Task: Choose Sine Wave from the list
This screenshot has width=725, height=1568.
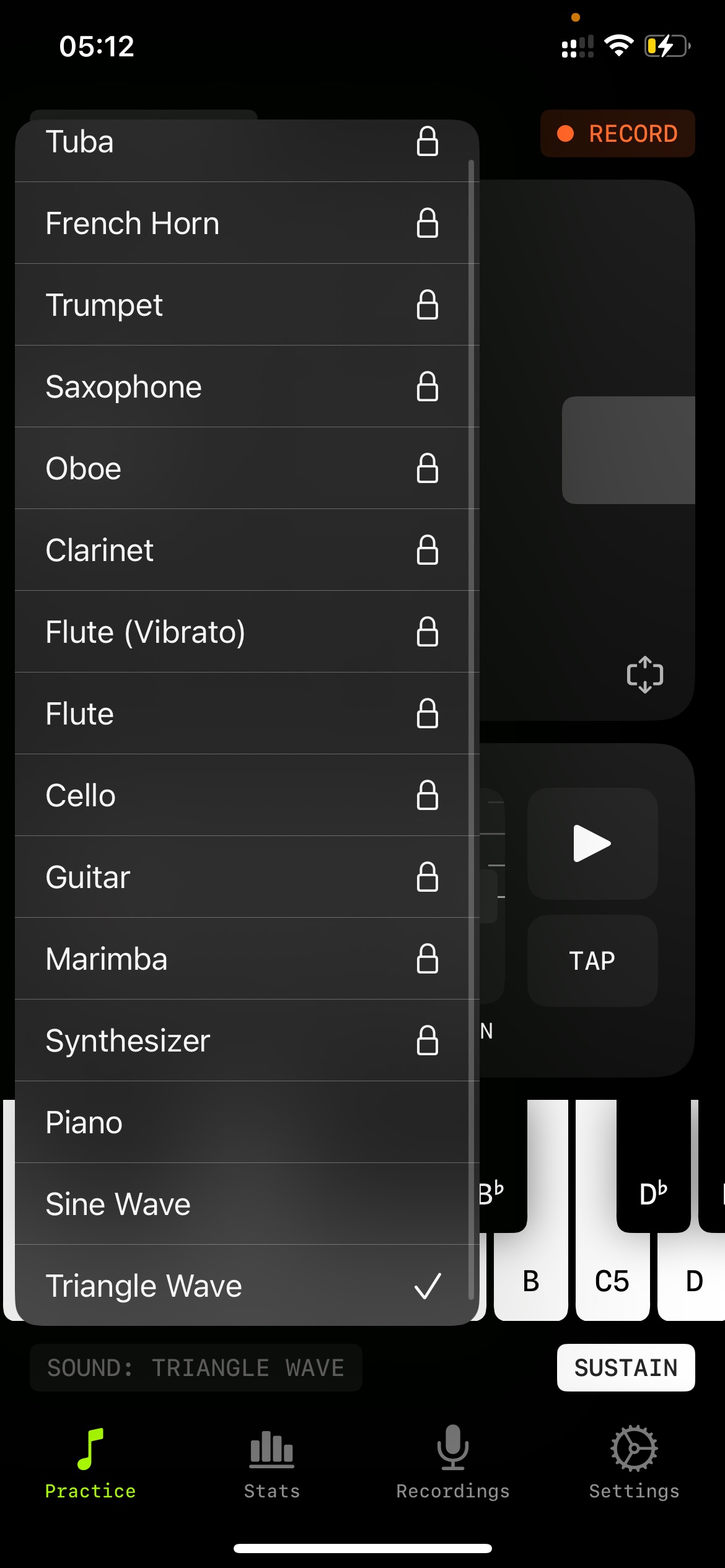Action: pyautogui.click(x=247, y=1204)
